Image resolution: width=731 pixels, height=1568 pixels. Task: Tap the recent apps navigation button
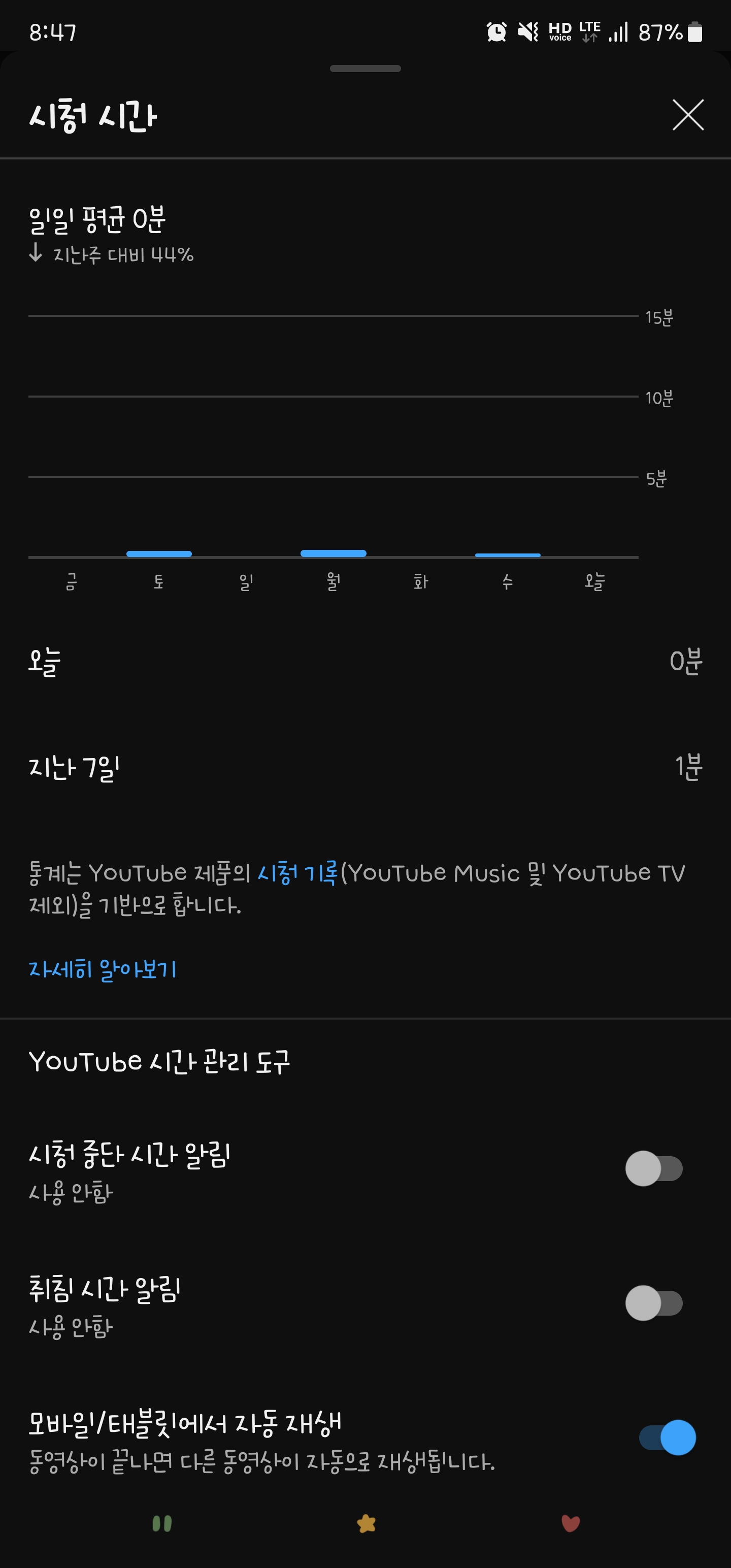point(162,1523)
